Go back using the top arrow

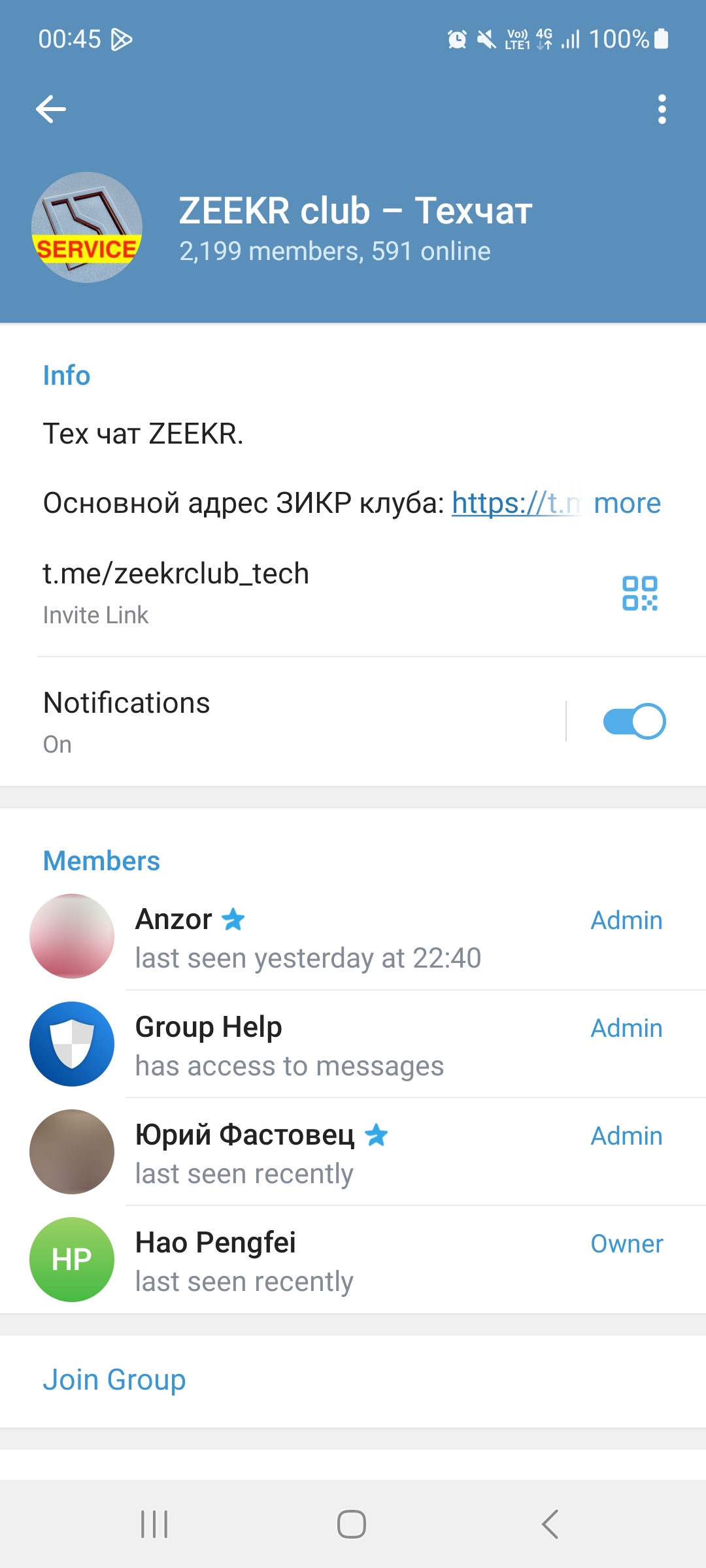[51, 109]
